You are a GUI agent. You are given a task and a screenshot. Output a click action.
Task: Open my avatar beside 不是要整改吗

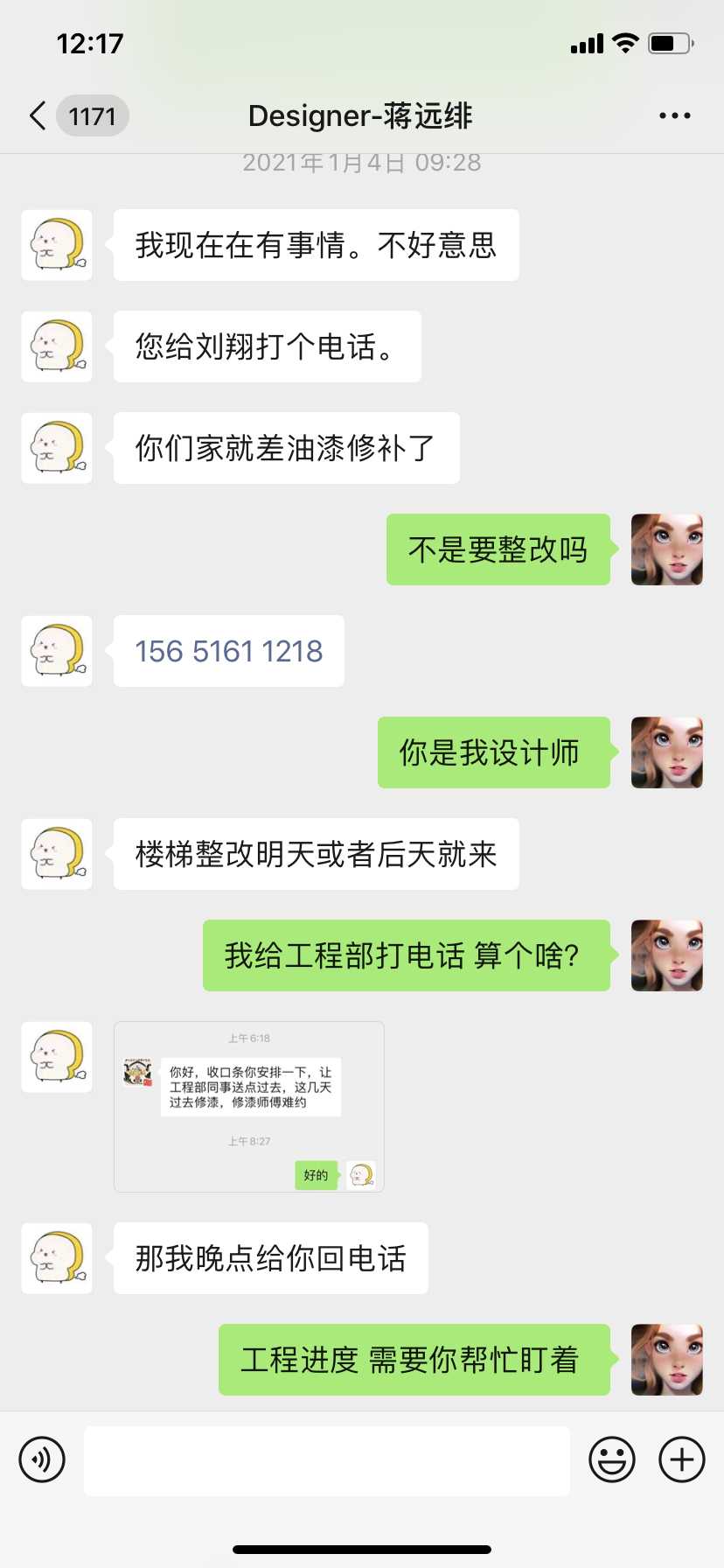coord(667,549)
